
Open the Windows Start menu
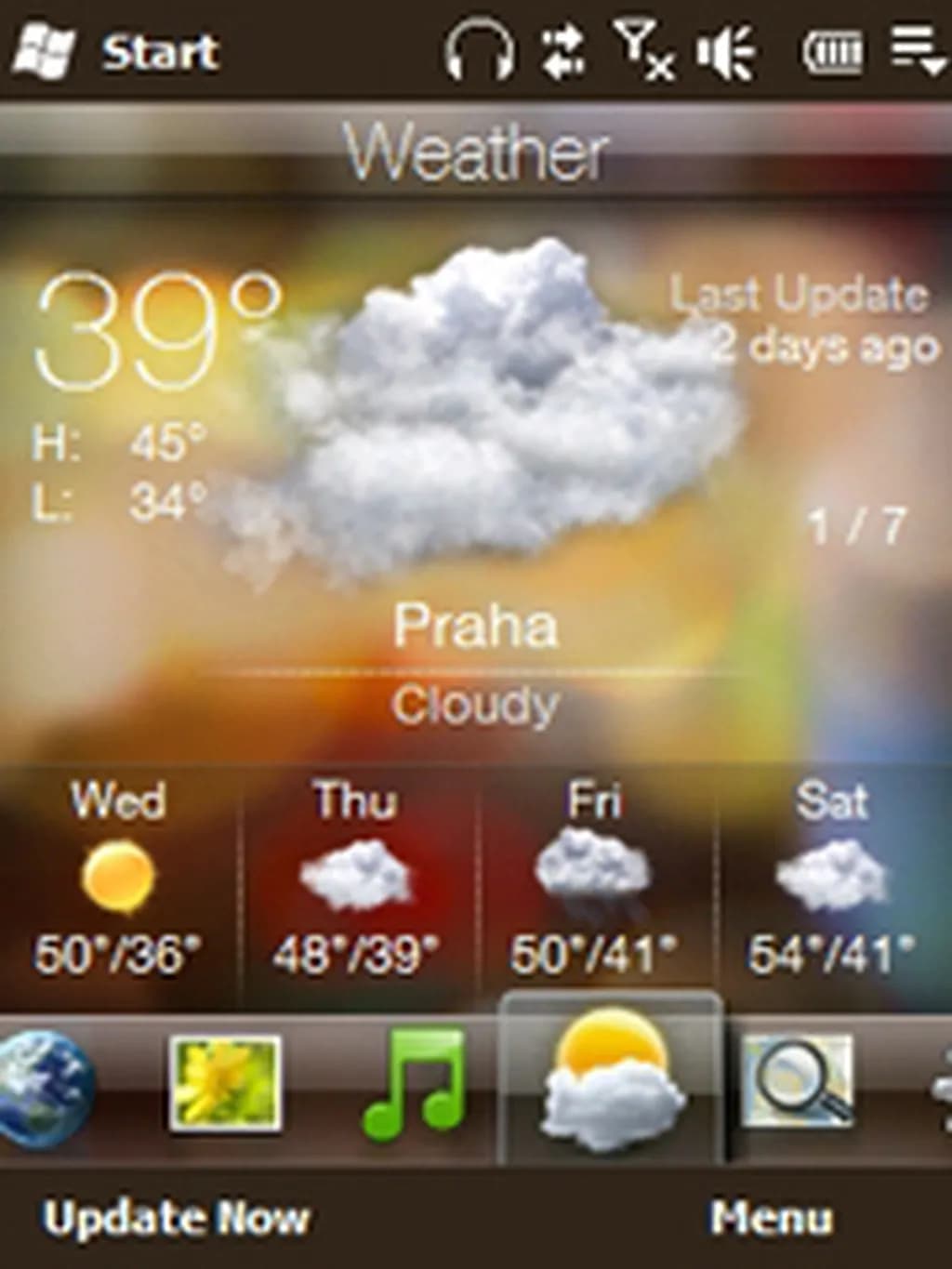click(116, 51)
